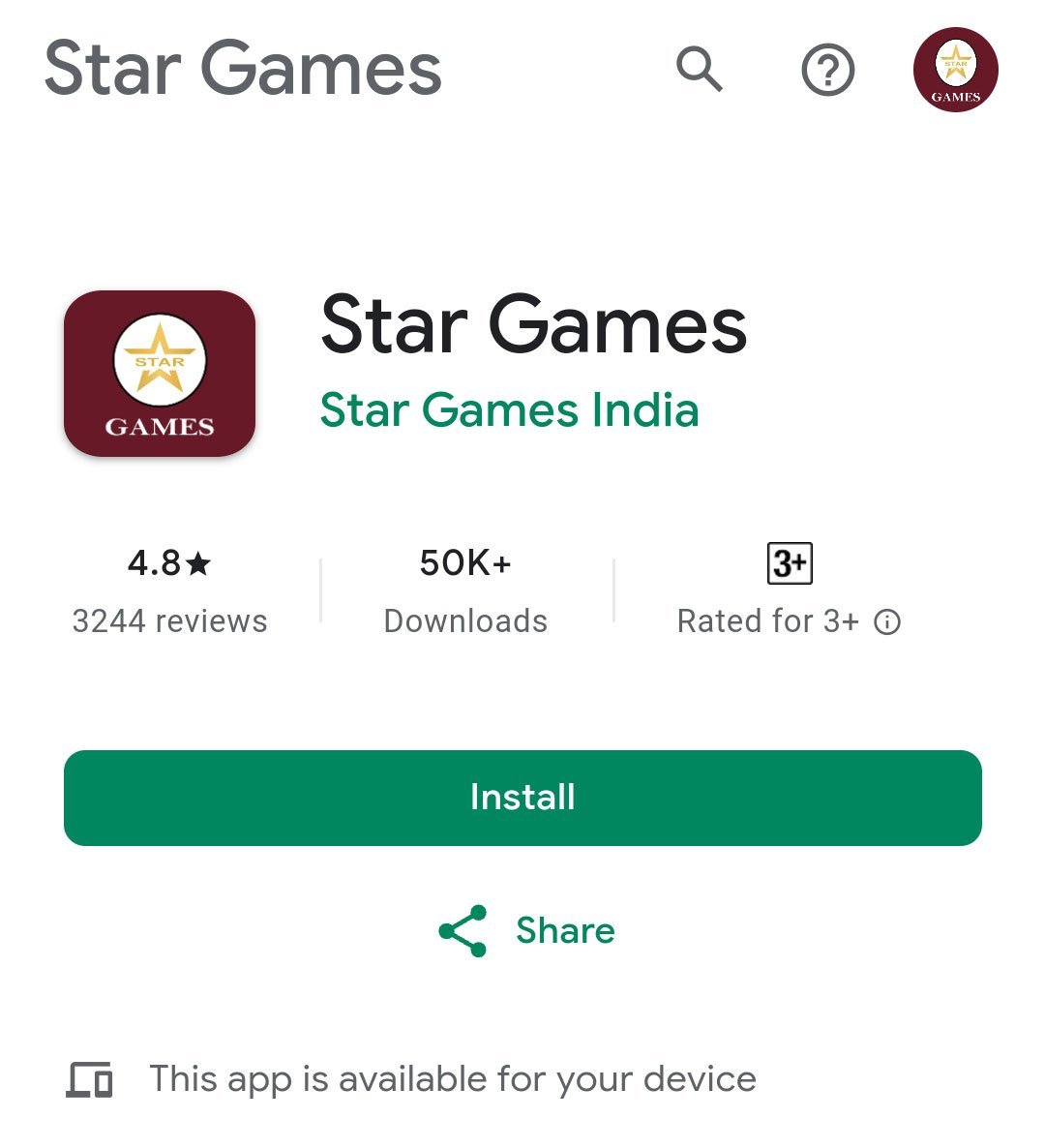Install the Star Games app

pos(522,798)
